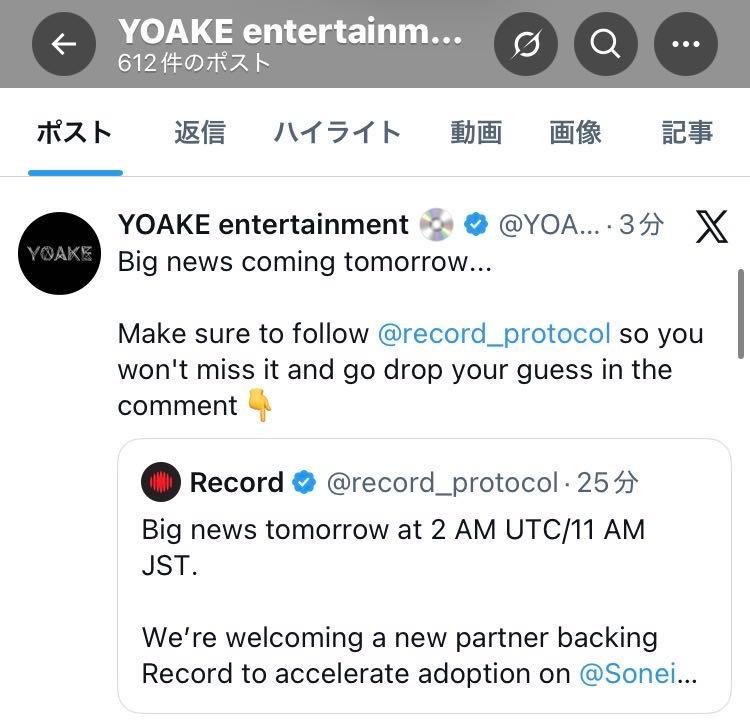Image resolution: width=750 pixels, height=724 pixels.
Task: View the 記事 tab
Action: tap(687, 133)
